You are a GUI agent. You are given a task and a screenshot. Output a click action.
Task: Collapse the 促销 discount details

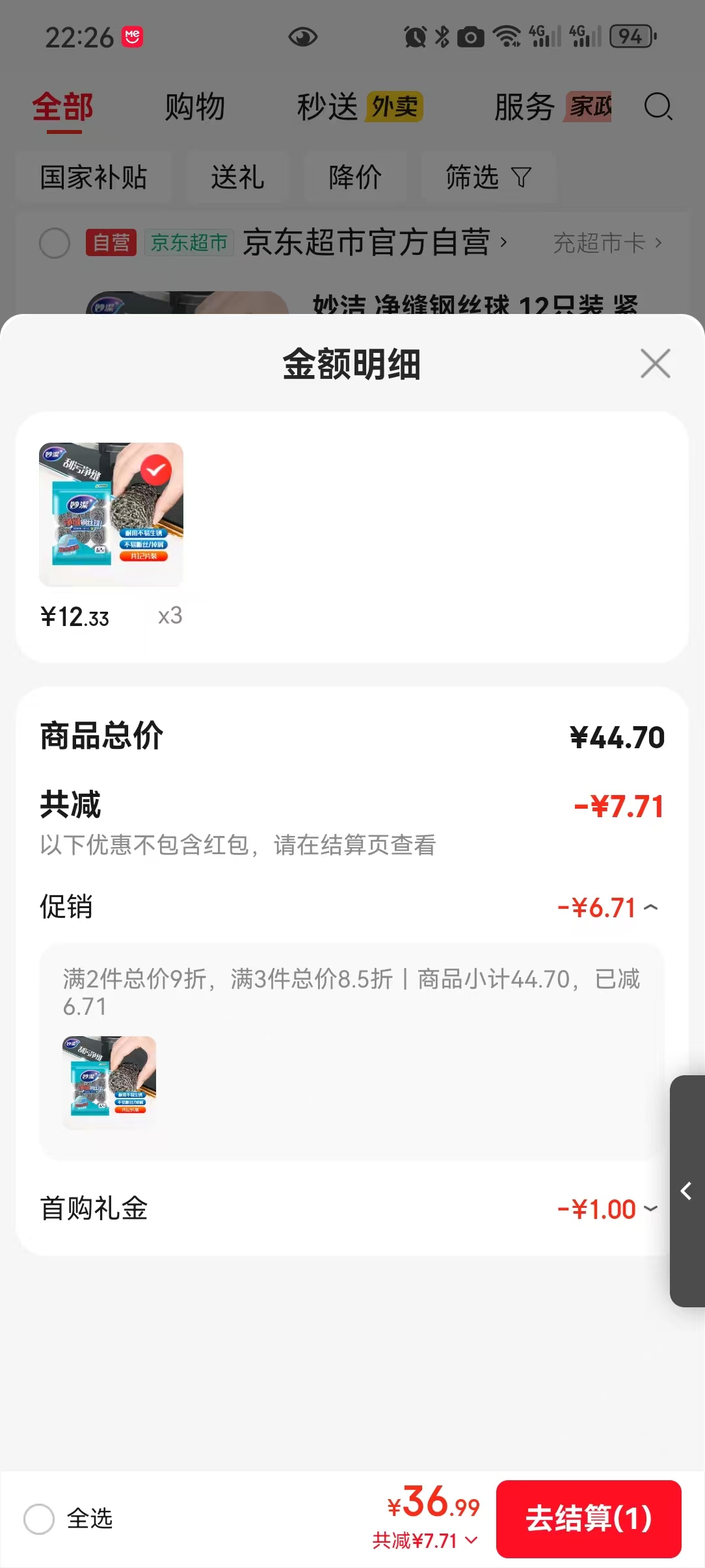[650, 908]
